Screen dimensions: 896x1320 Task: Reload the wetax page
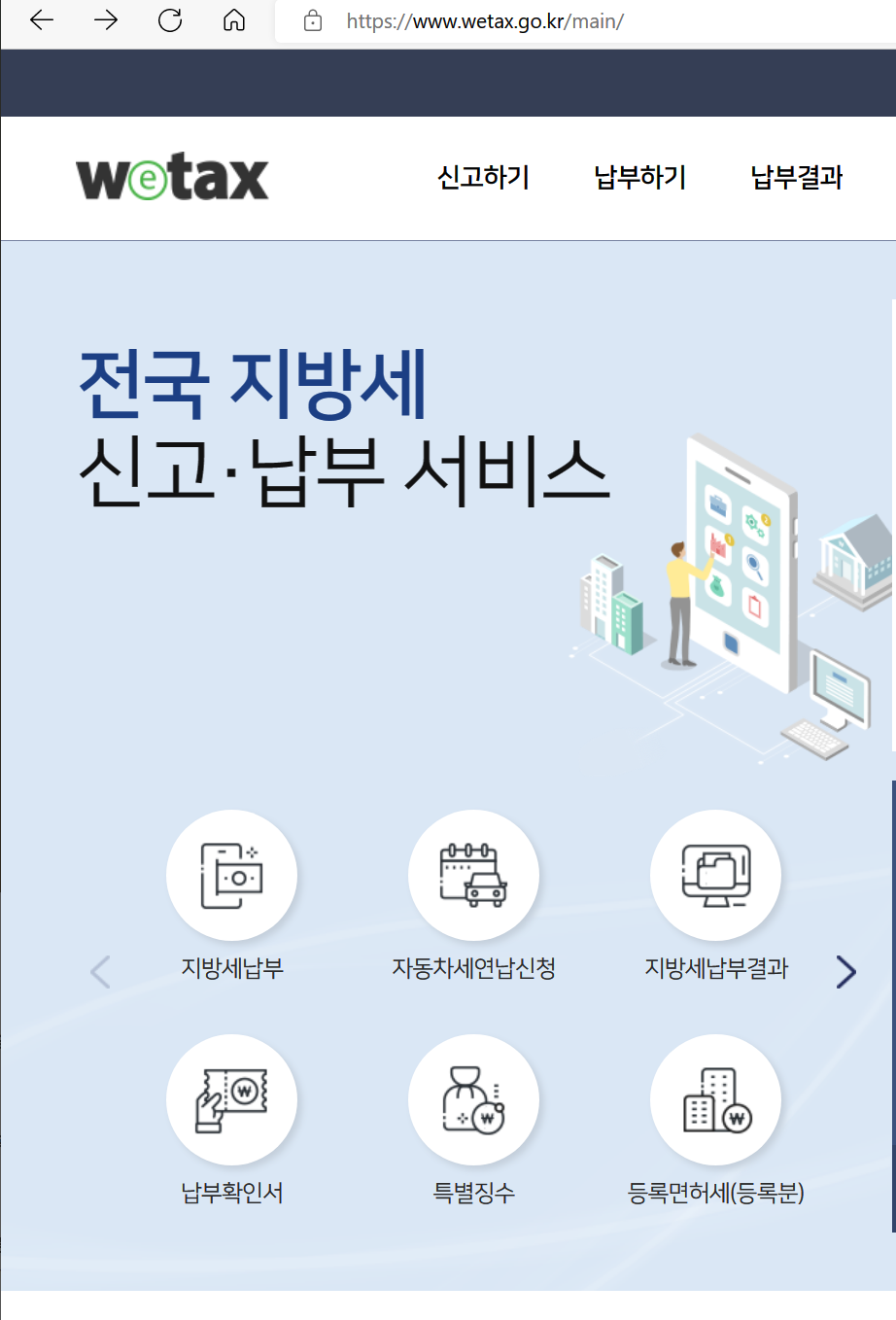[x=170, y=20]
